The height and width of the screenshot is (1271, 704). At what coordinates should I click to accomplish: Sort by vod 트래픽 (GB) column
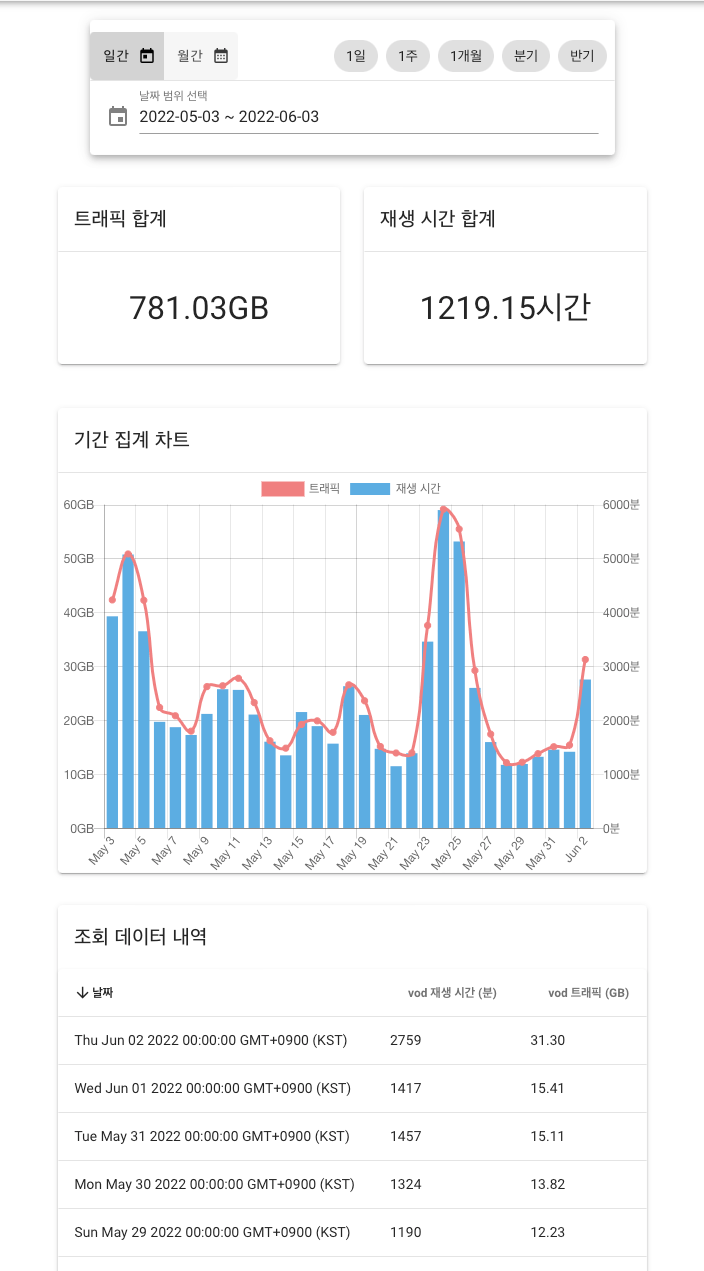click(x=588, y=993)
